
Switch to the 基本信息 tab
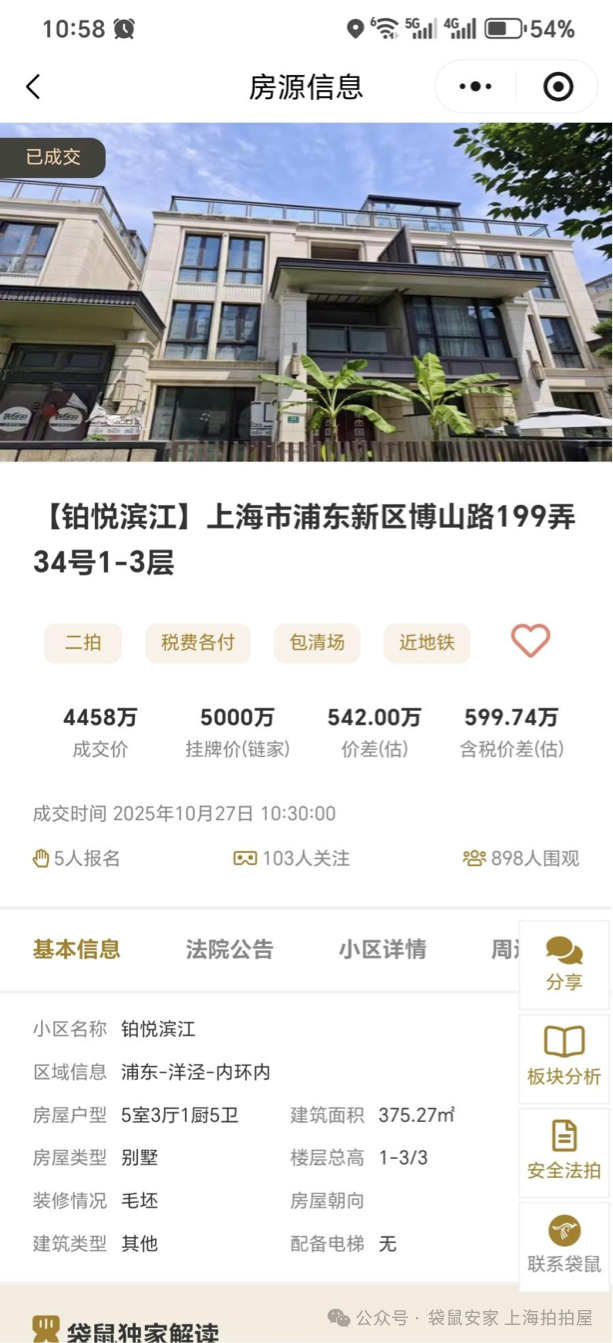[77, 949]
